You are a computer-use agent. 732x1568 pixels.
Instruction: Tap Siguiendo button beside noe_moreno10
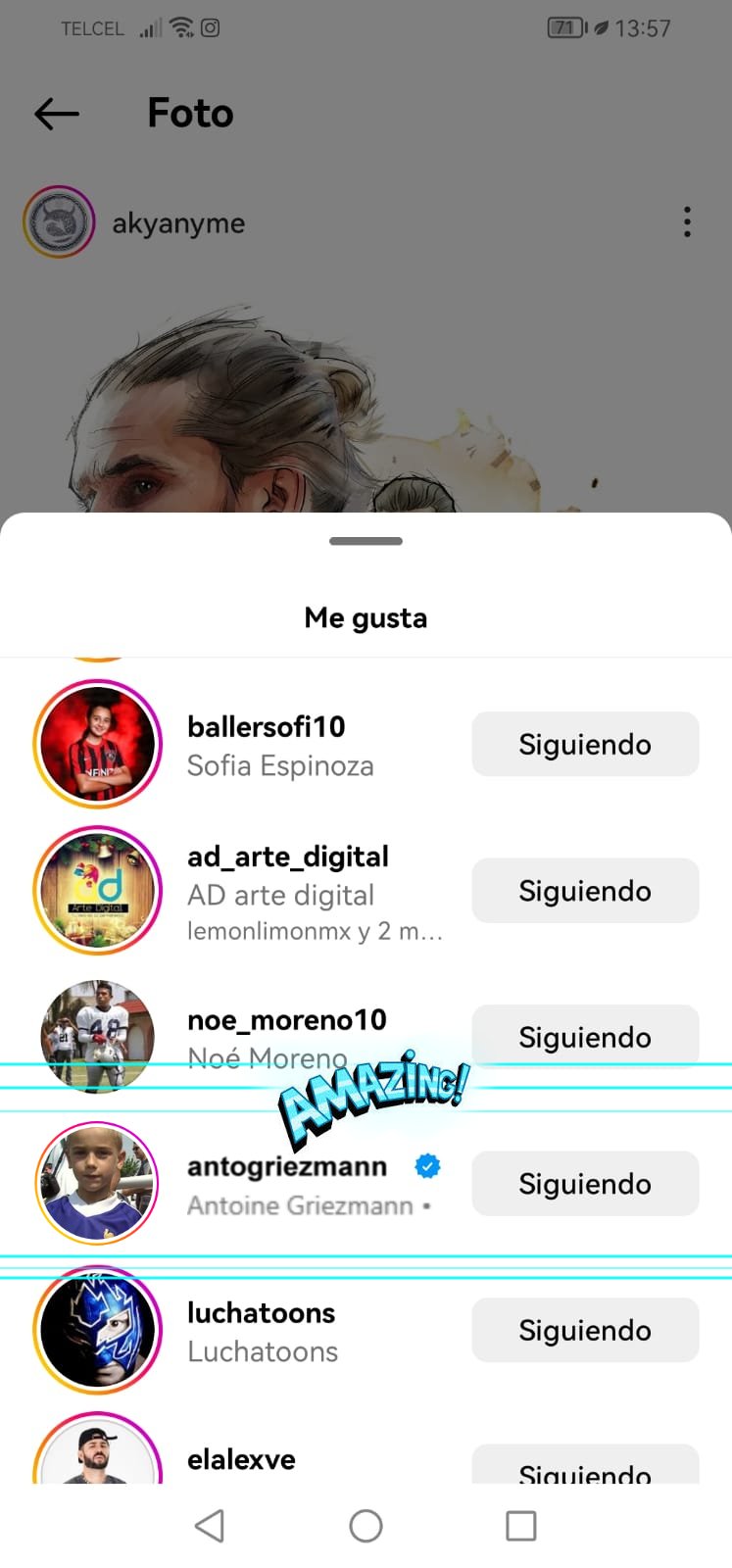tap(585, 1036)
